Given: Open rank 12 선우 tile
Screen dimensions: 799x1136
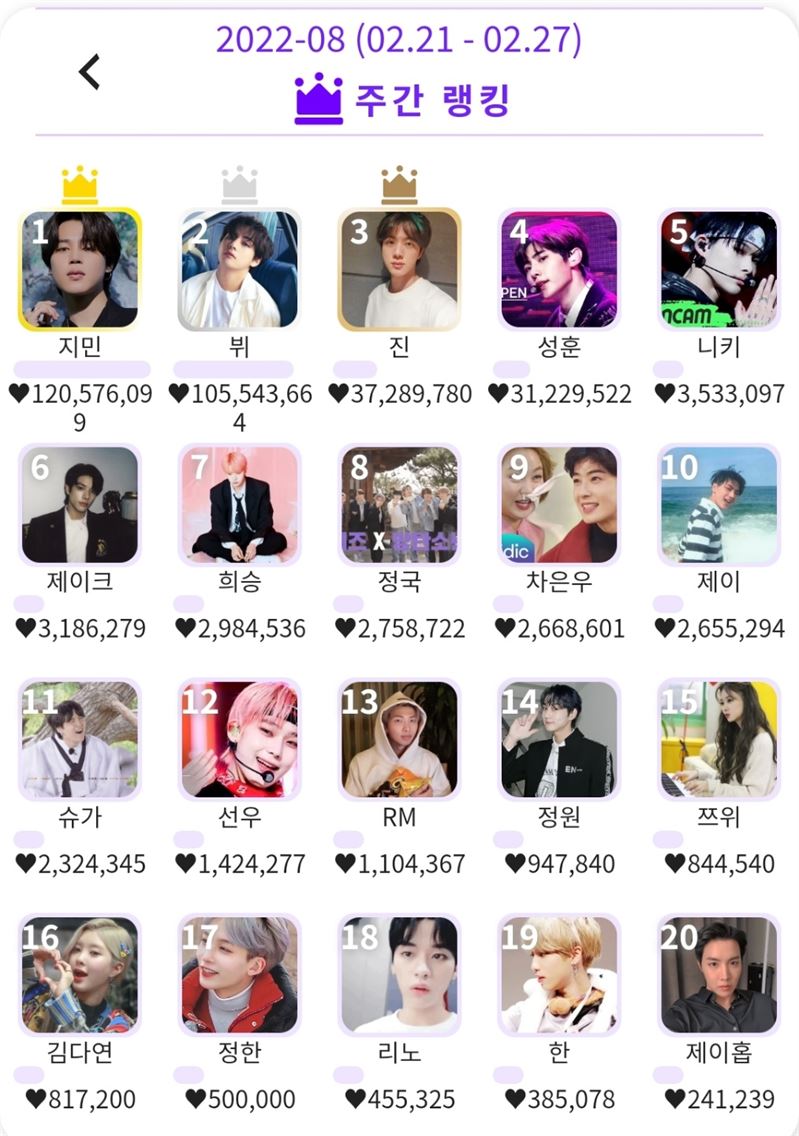Looking at the screenshot, I should tap(240, 739).
